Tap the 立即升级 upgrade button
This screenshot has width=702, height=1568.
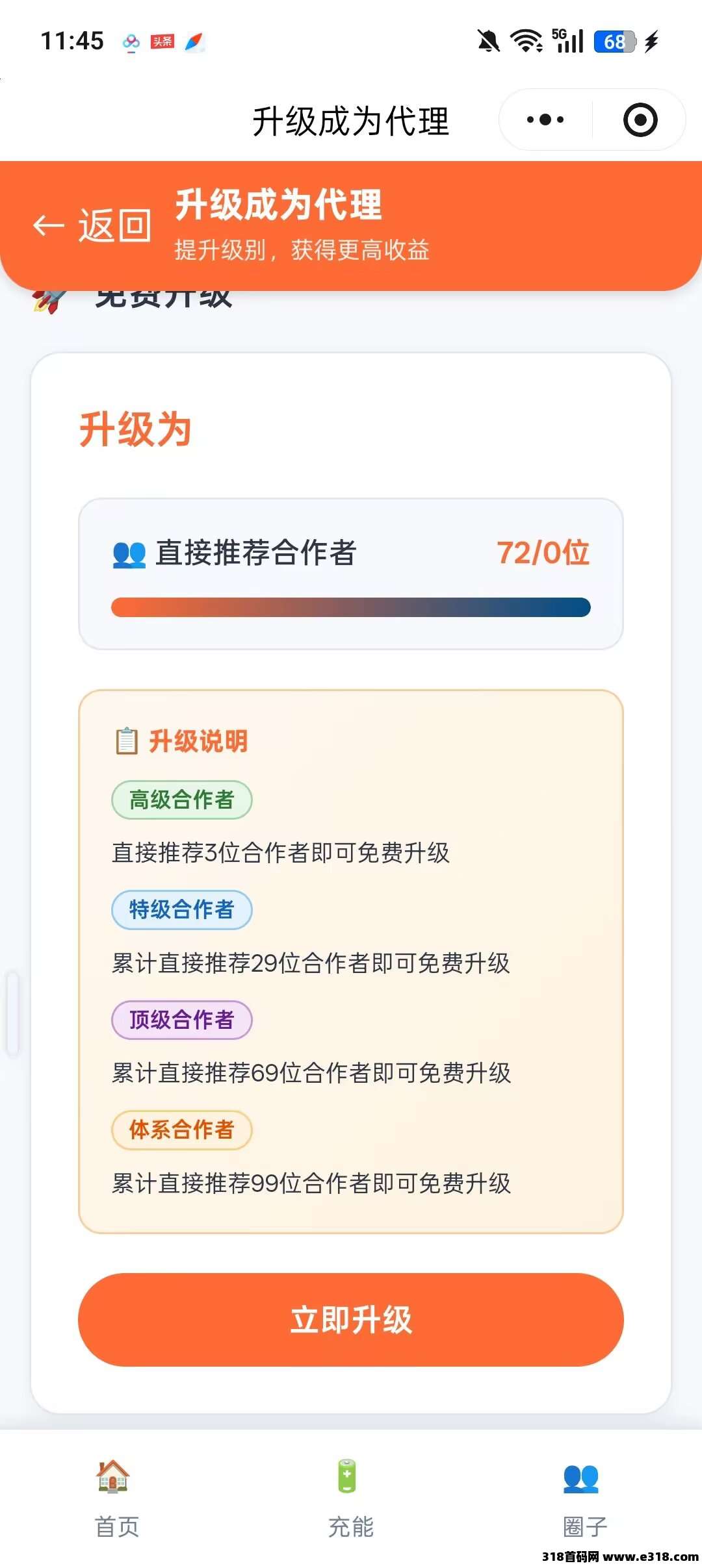click(351, 1320)
